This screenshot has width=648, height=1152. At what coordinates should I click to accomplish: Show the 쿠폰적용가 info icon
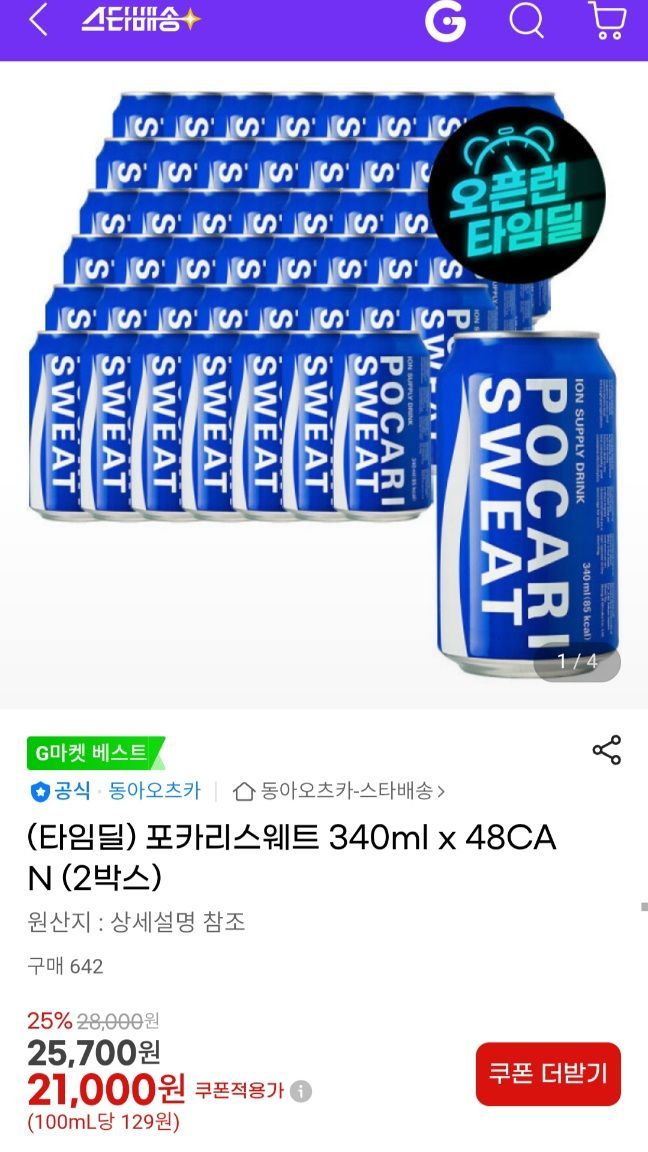(x=301, y=1091)
